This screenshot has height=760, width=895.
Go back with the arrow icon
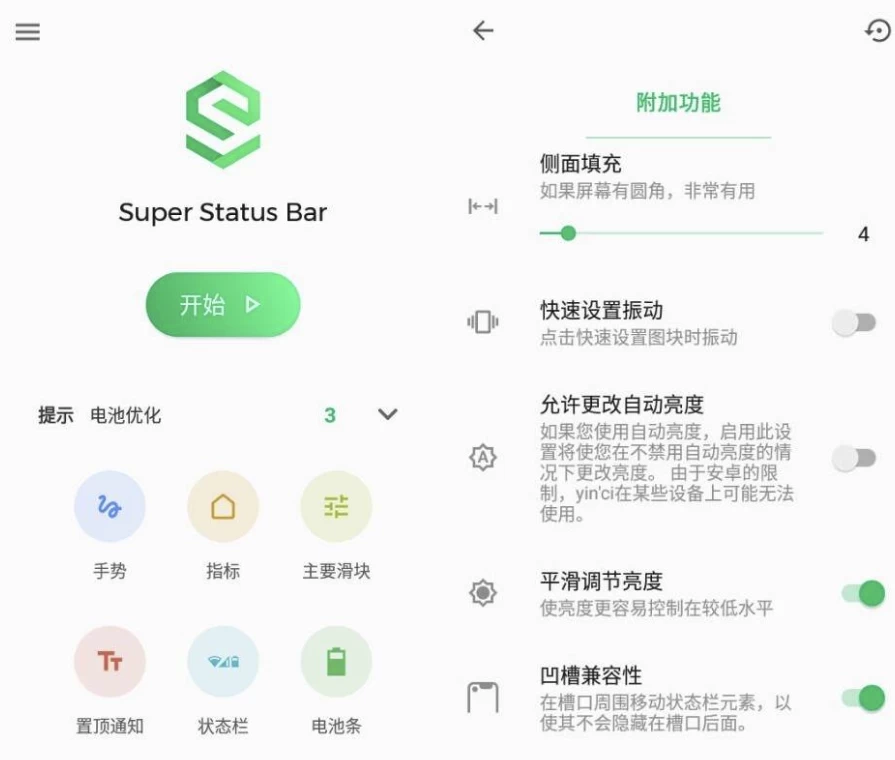484,31
